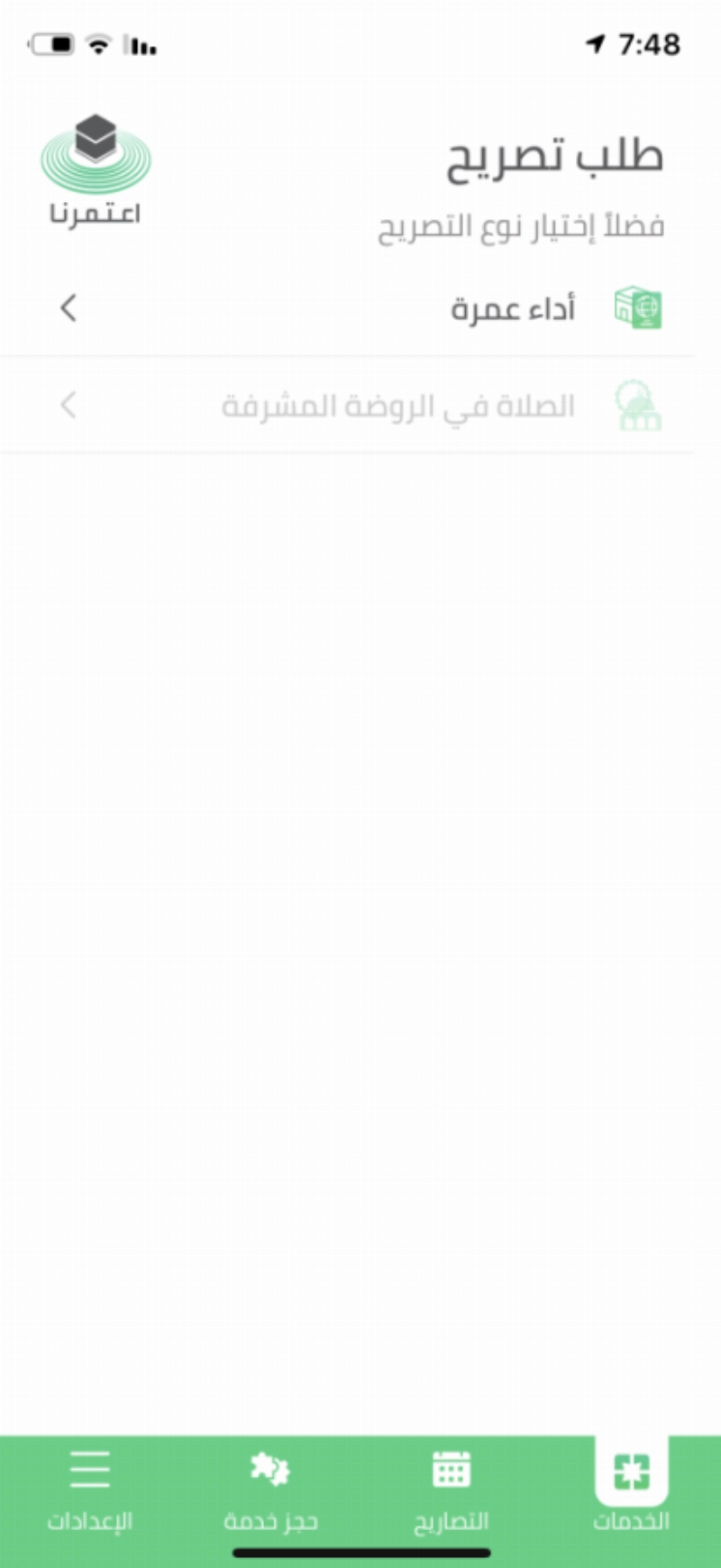Open the الإعدادات tab
The image size is (721, 1568).
[90, 1490]
